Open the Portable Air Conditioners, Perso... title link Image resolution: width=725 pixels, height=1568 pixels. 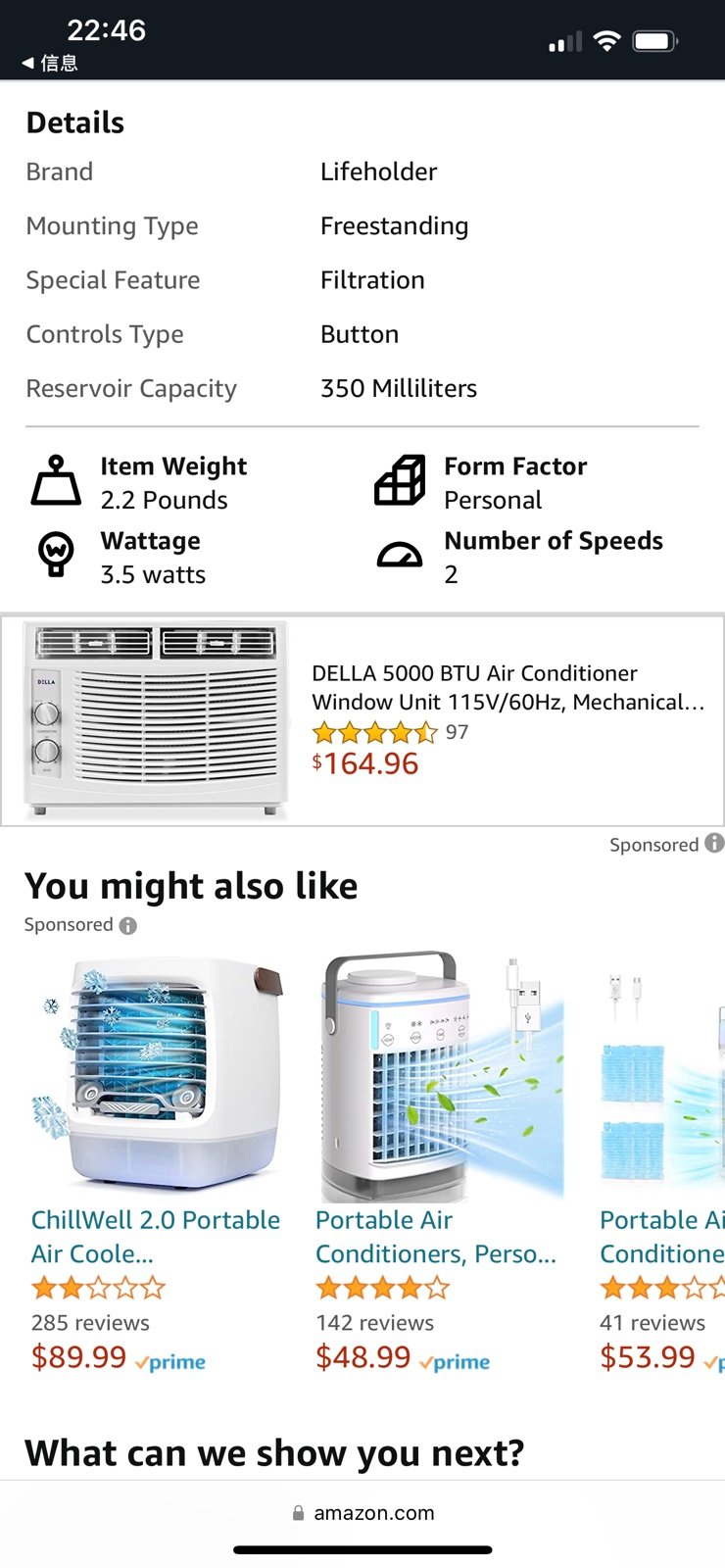pos(436,1236)
